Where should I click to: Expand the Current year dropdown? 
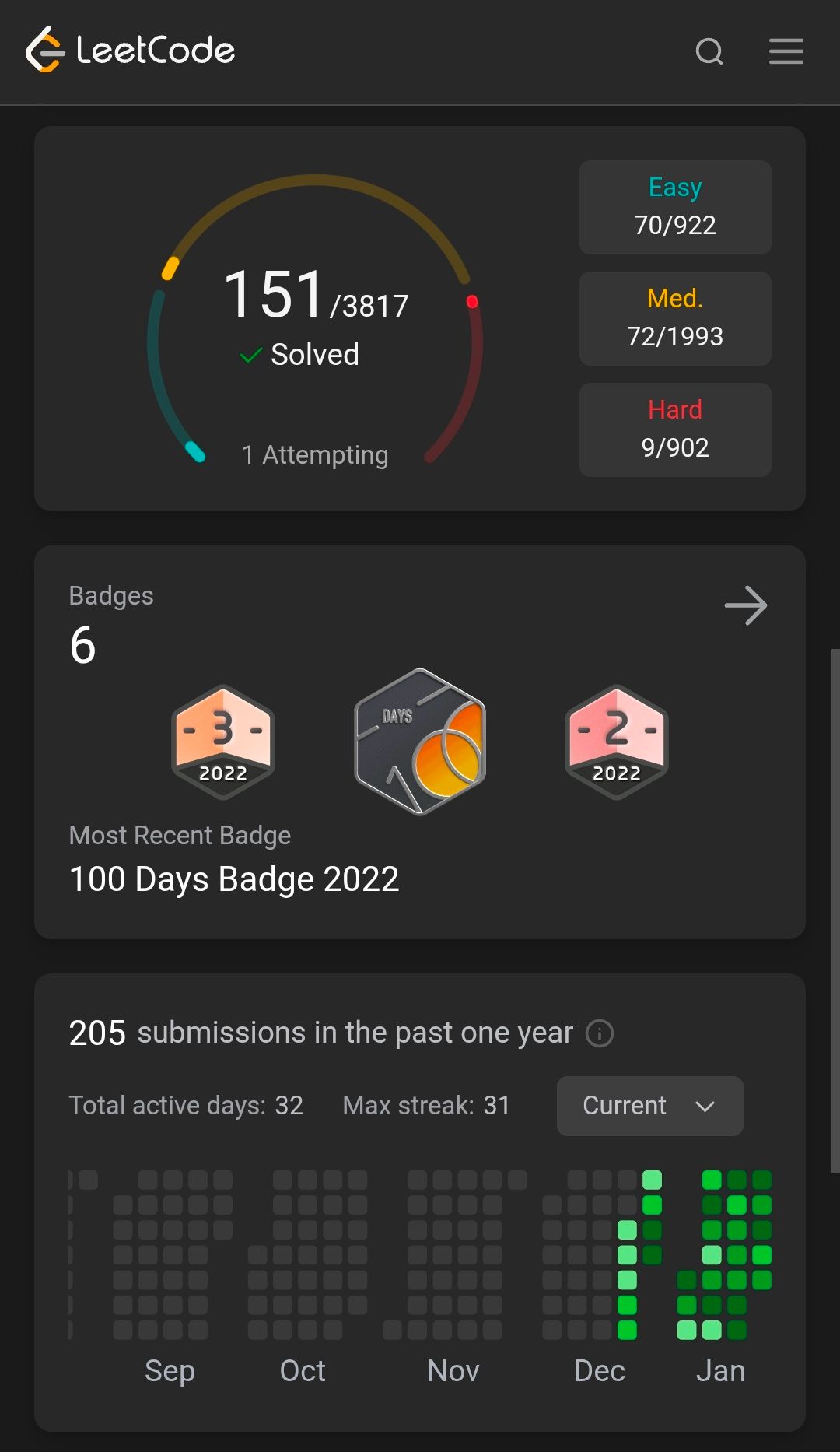coord(649,1106)
